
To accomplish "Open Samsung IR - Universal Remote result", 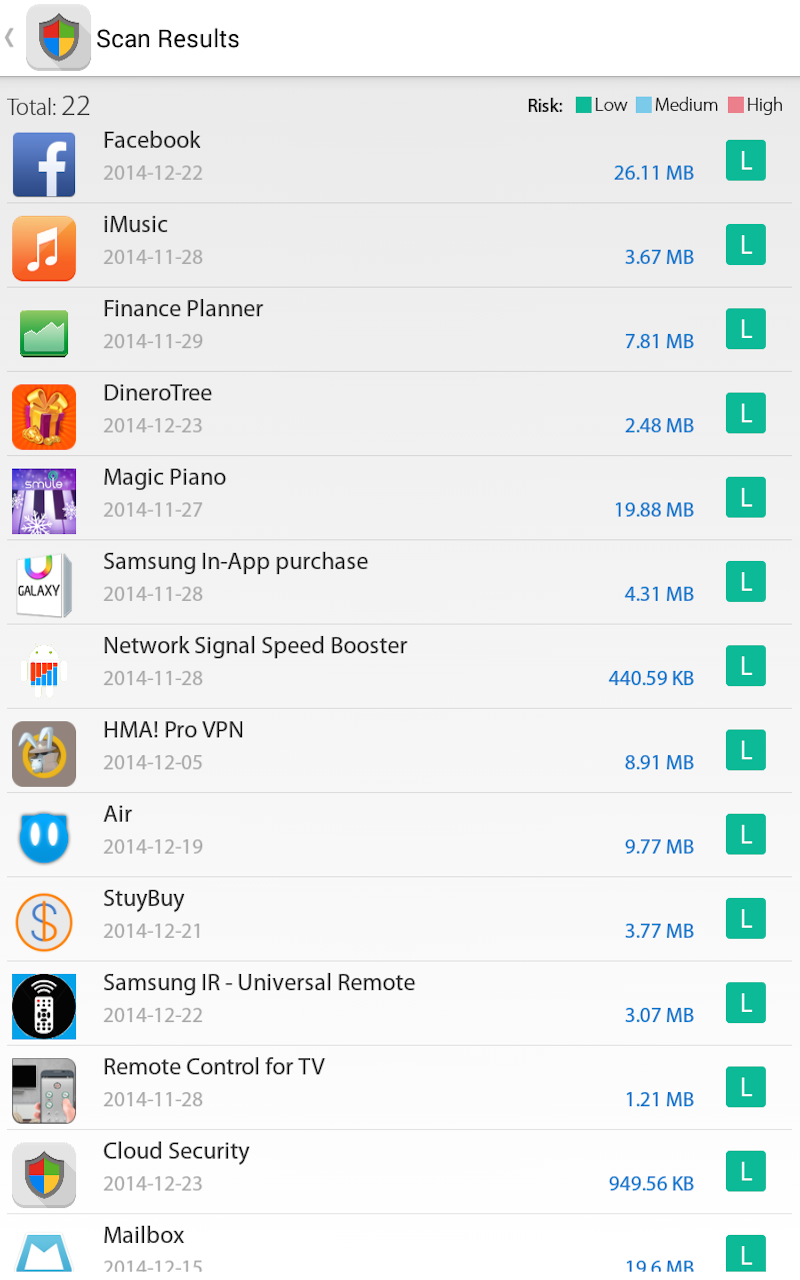I will pos(400,1004).
